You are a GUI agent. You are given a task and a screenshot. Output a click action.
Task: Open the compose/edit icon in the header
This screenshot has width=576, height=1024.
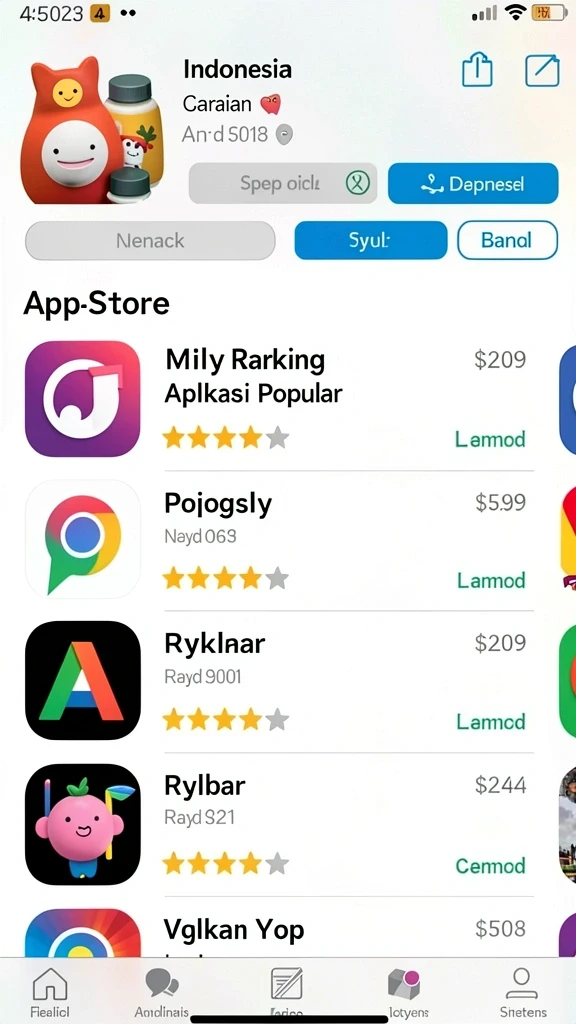tap(542, 71)
